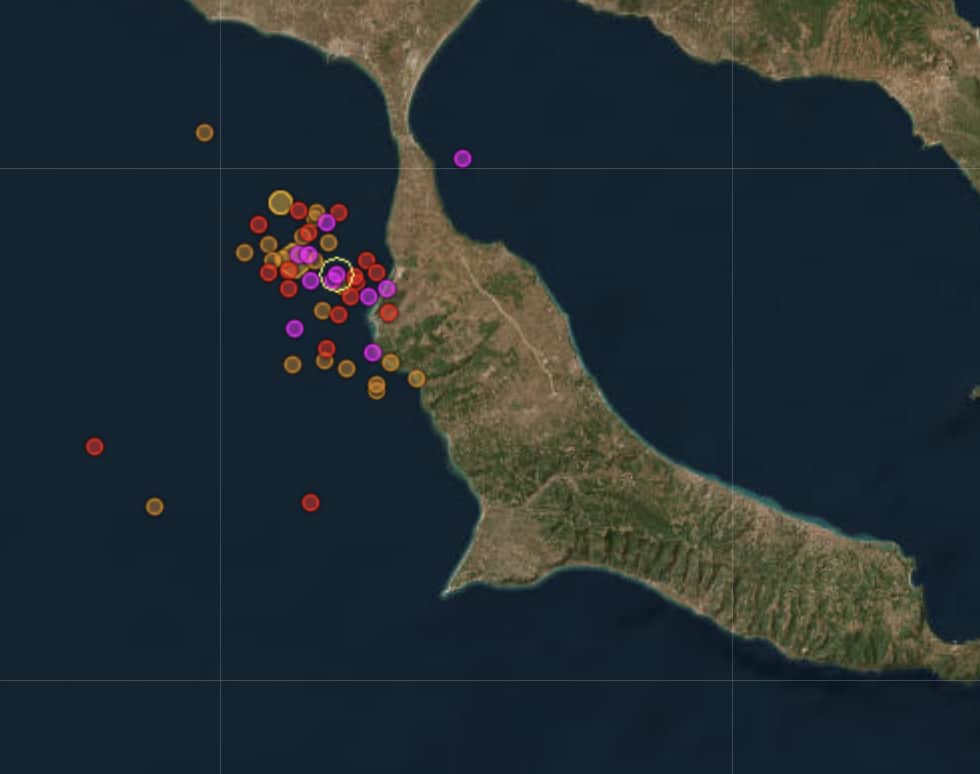
Task: Tap the lone purple marker in the eastern gulf
Action: [x=462, y=158]
